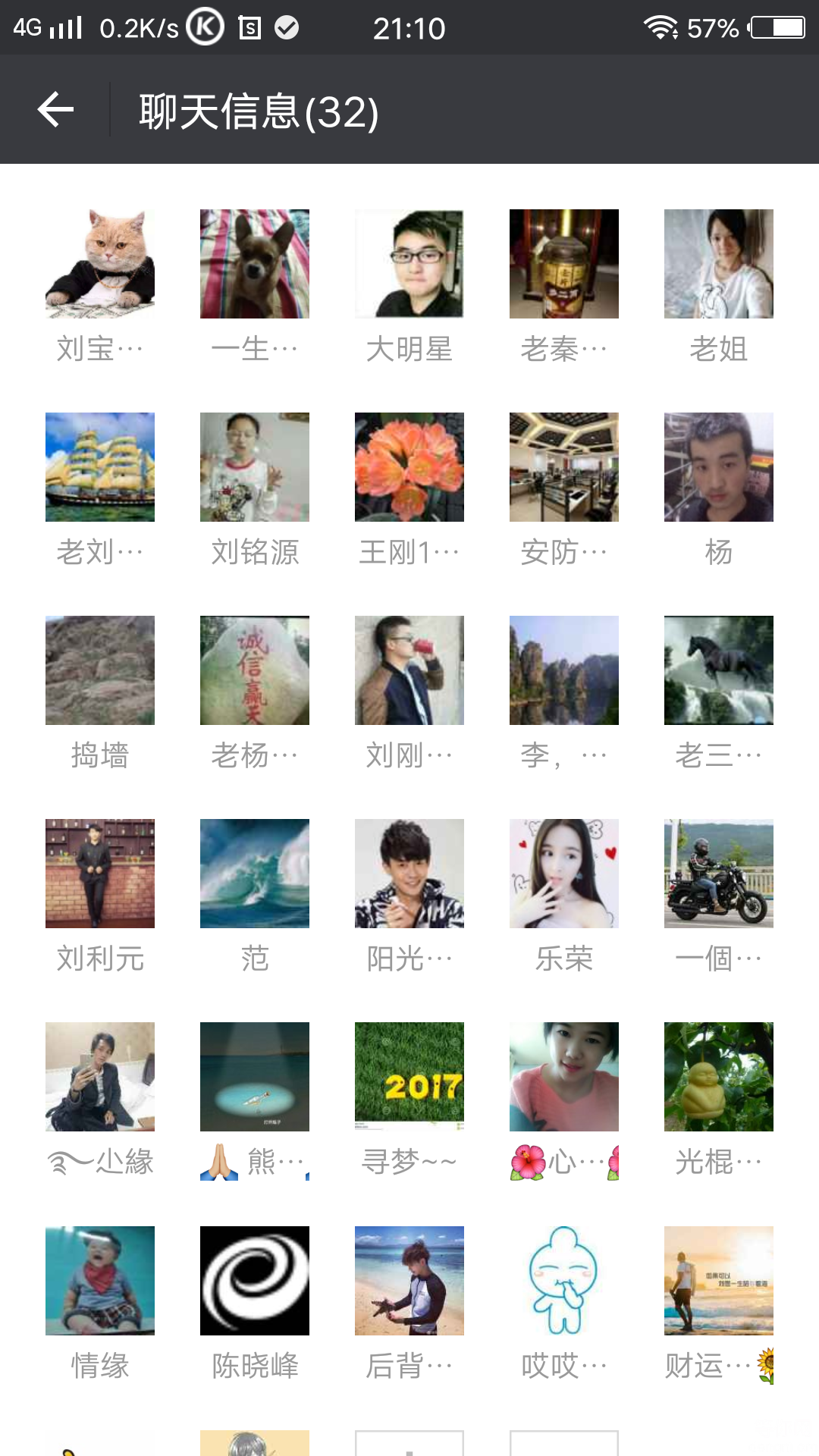The width and height of the screenshot is (819, 1456).
Task: Open profile of member 杨
Action: tap(718, 467)
